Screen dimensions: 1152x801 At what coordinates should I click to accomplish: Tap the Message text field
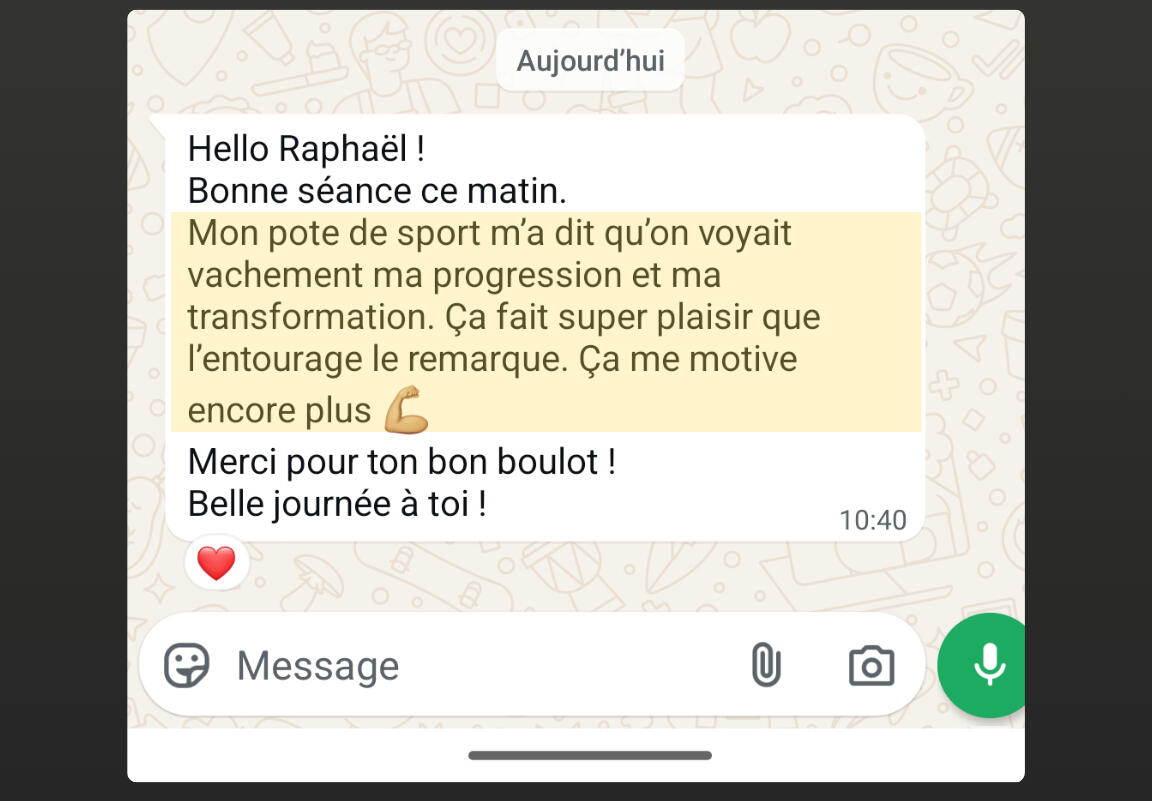click(x=470, y=665)
